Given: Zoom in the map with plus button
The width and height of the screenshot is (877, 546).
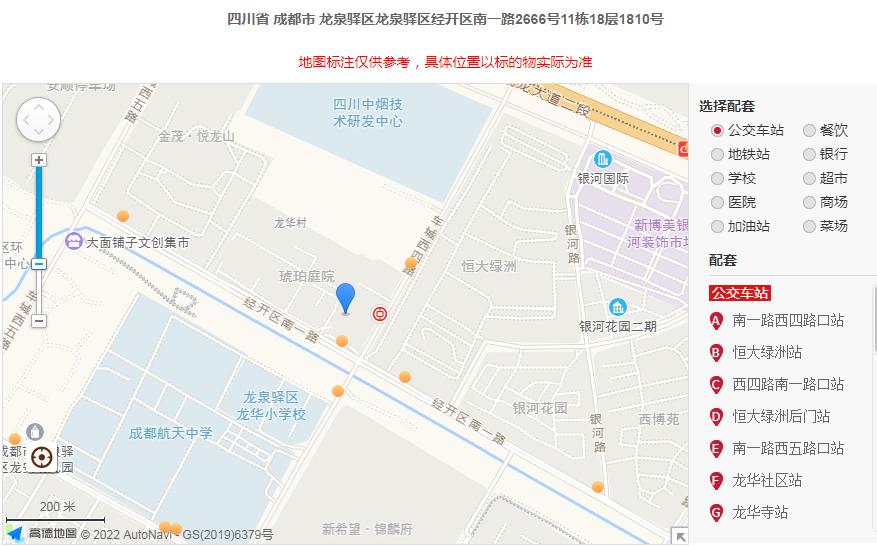Looking at the screenshot, I should (x=39, y=160).
